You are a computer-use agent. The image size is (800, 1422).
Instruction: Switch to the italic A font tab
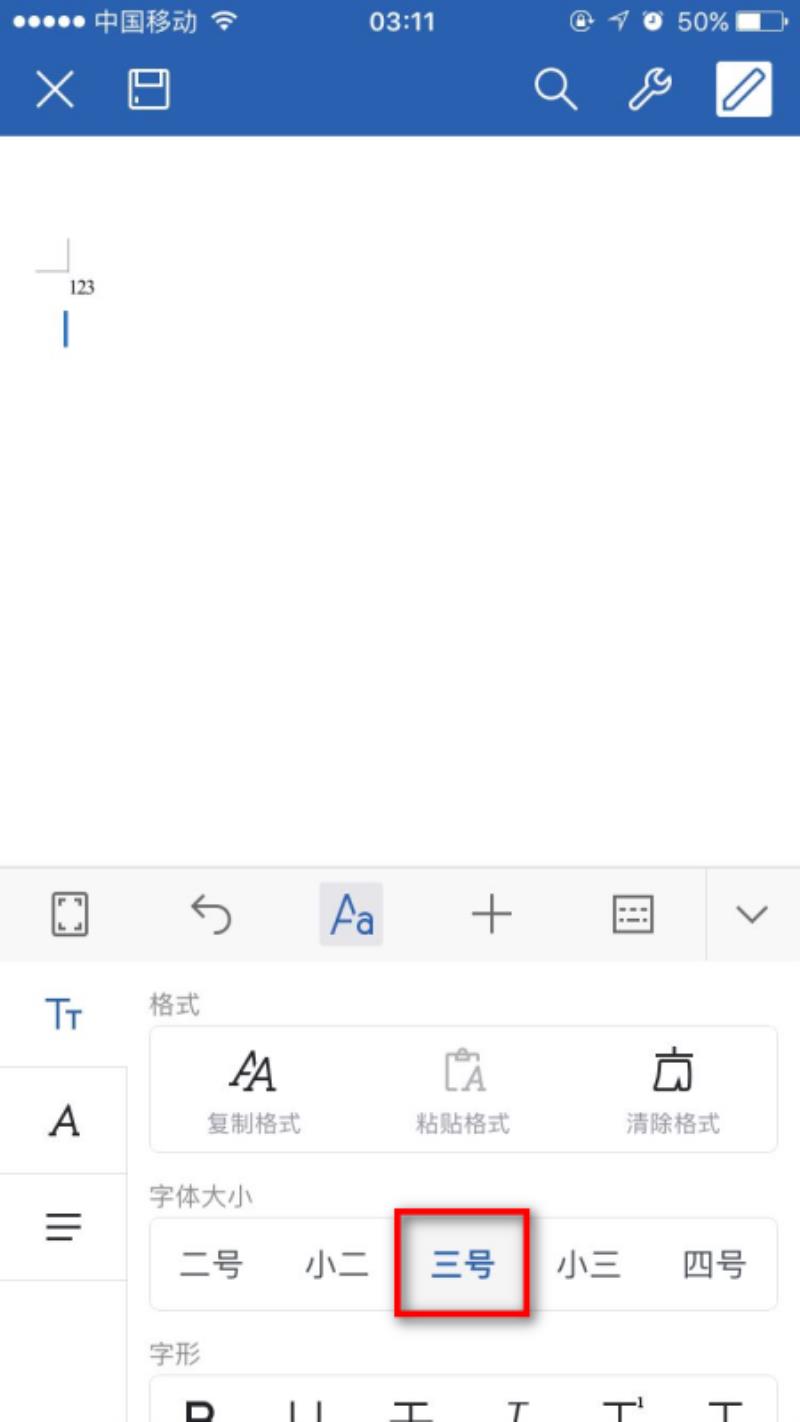point(64,1121)
